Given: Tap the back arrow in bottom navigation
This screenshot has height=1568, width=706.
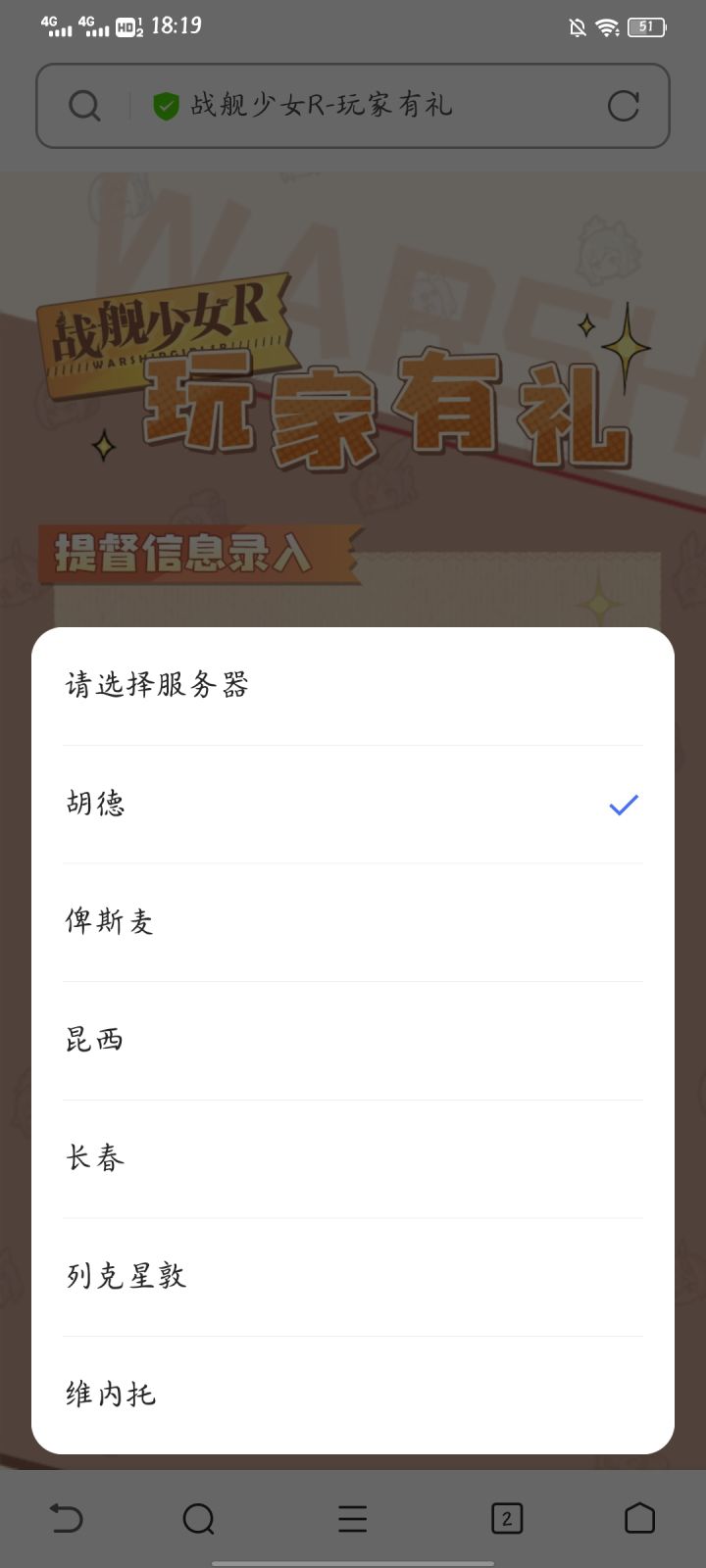Looking at the screenshot, I should (x=65, y=1517).
